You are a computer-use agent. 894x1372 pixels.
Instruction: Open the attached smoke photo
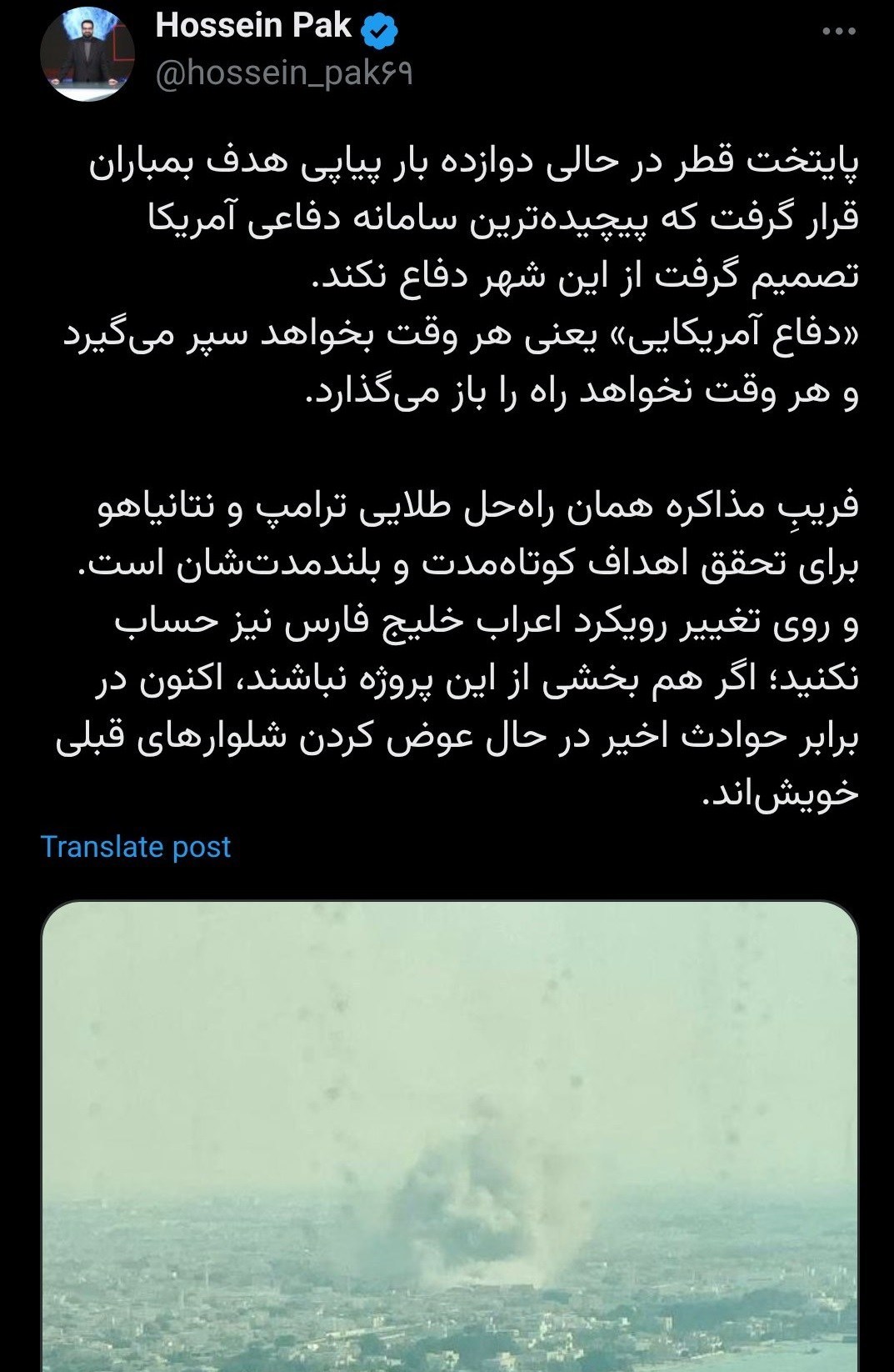449,1134
